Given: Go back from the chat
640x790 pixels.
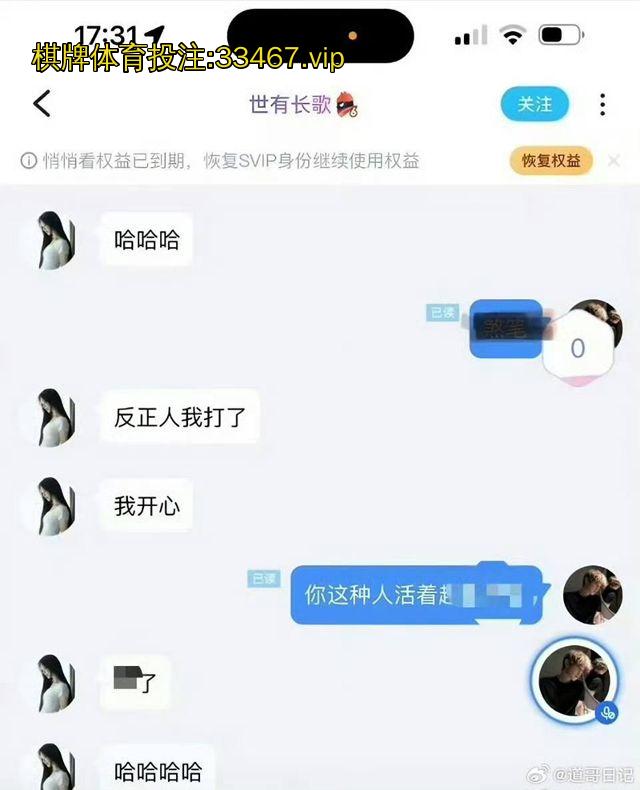Looking at the screenshot, I should (41, 104).
